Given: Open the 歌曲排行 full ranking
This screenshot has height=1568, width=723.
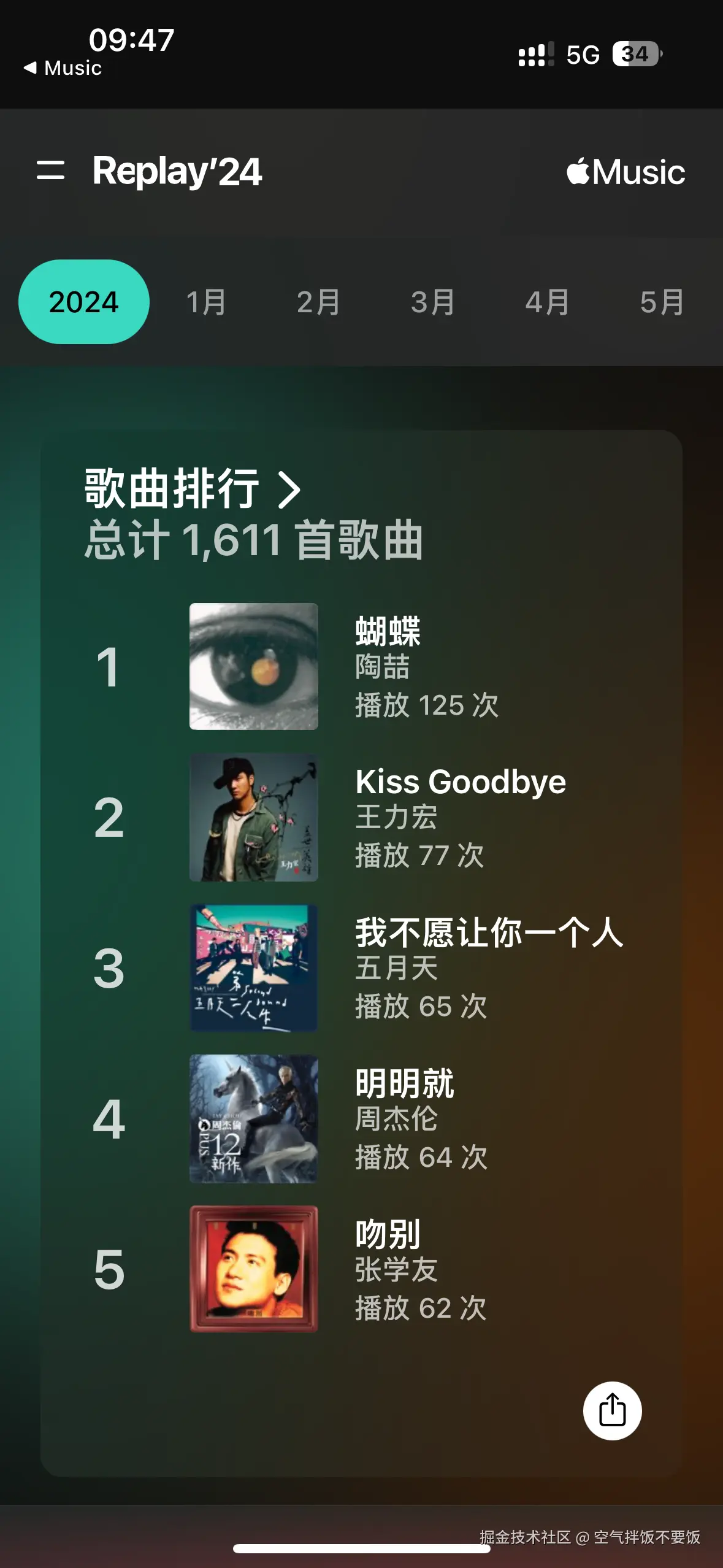Looking at the screenshot, I should (193, 489).
